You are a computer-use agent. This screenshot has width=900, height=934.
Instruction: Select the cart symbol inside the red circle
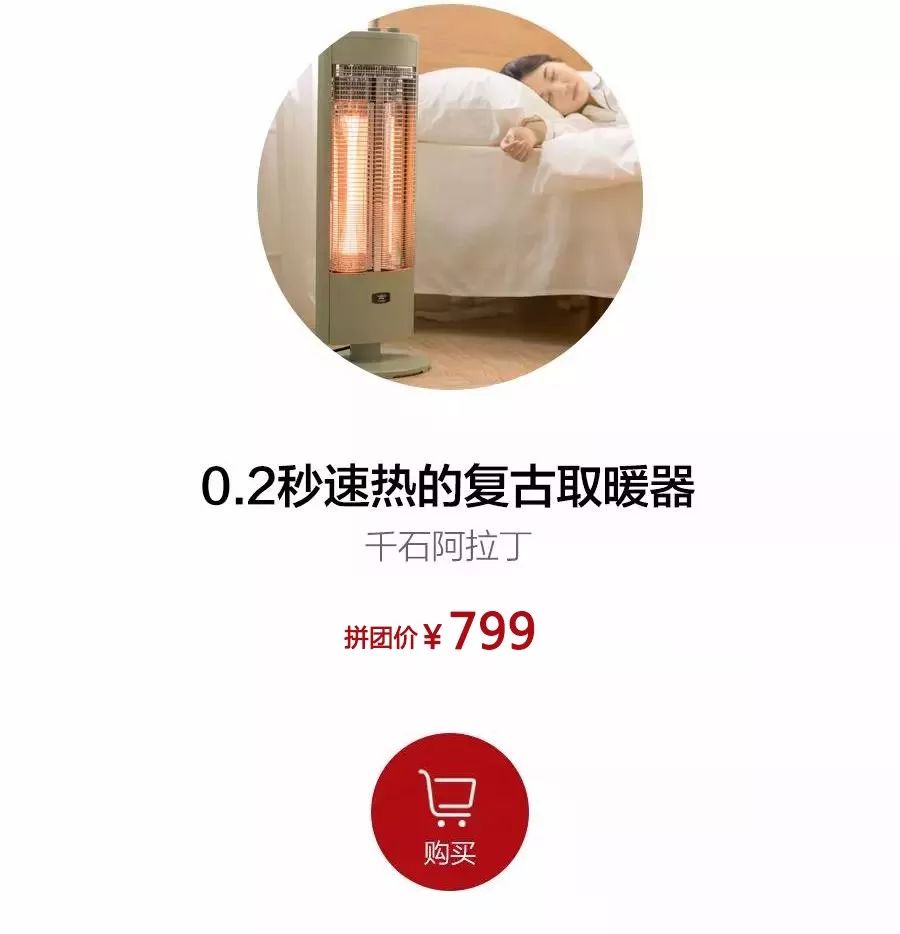450,797
